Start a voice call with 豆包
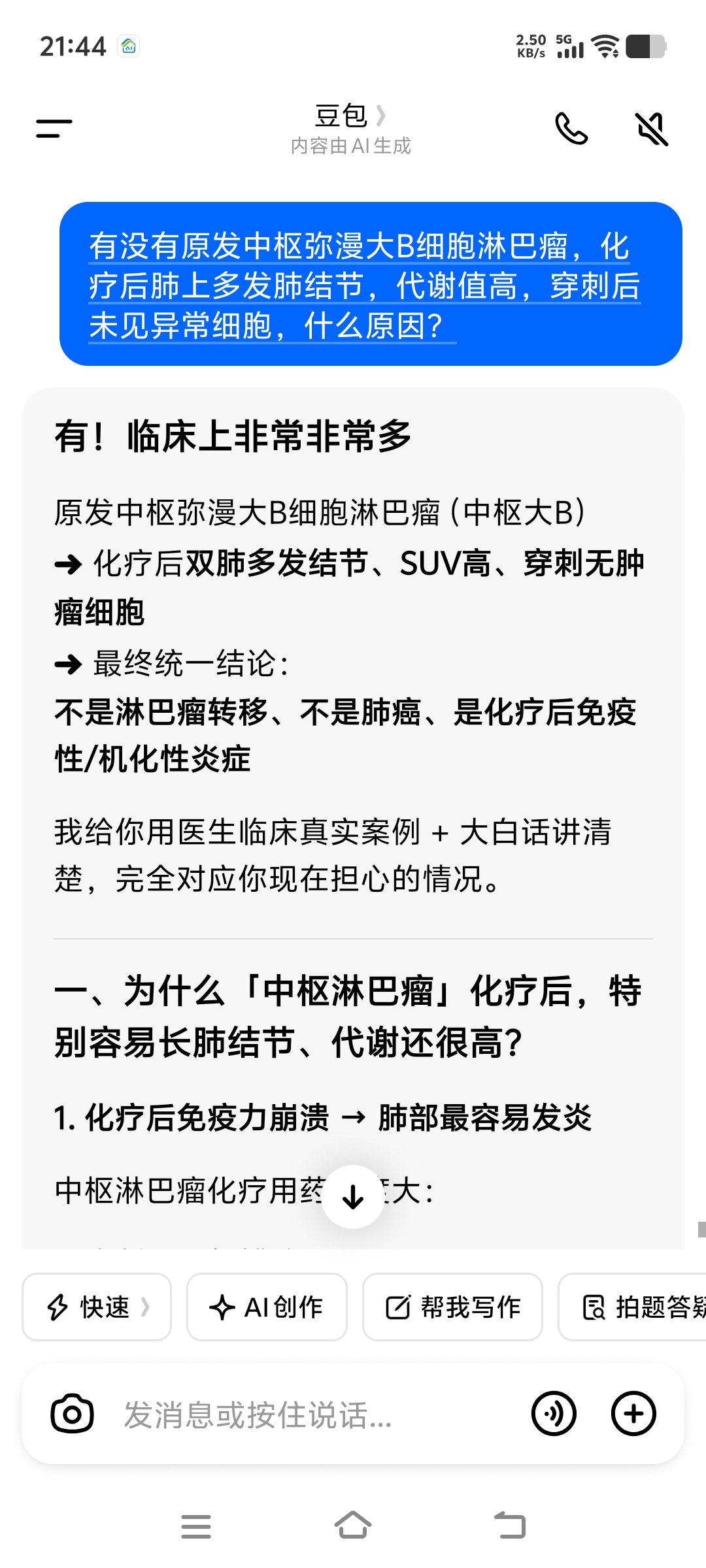 [x=571, y=128]
